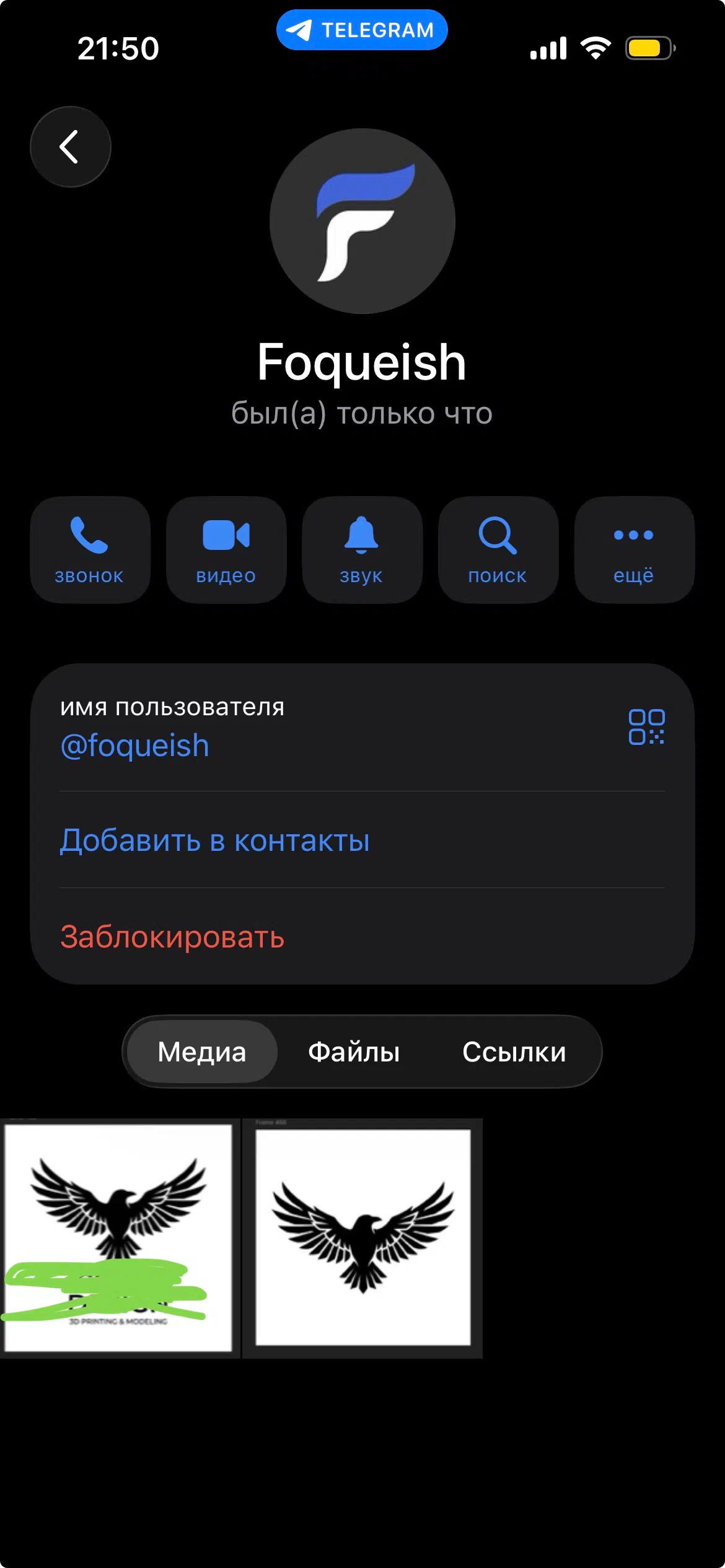Screen dimensions: 725x1568
Task: Block the user via Заблокировать
Action: point(172,937)
